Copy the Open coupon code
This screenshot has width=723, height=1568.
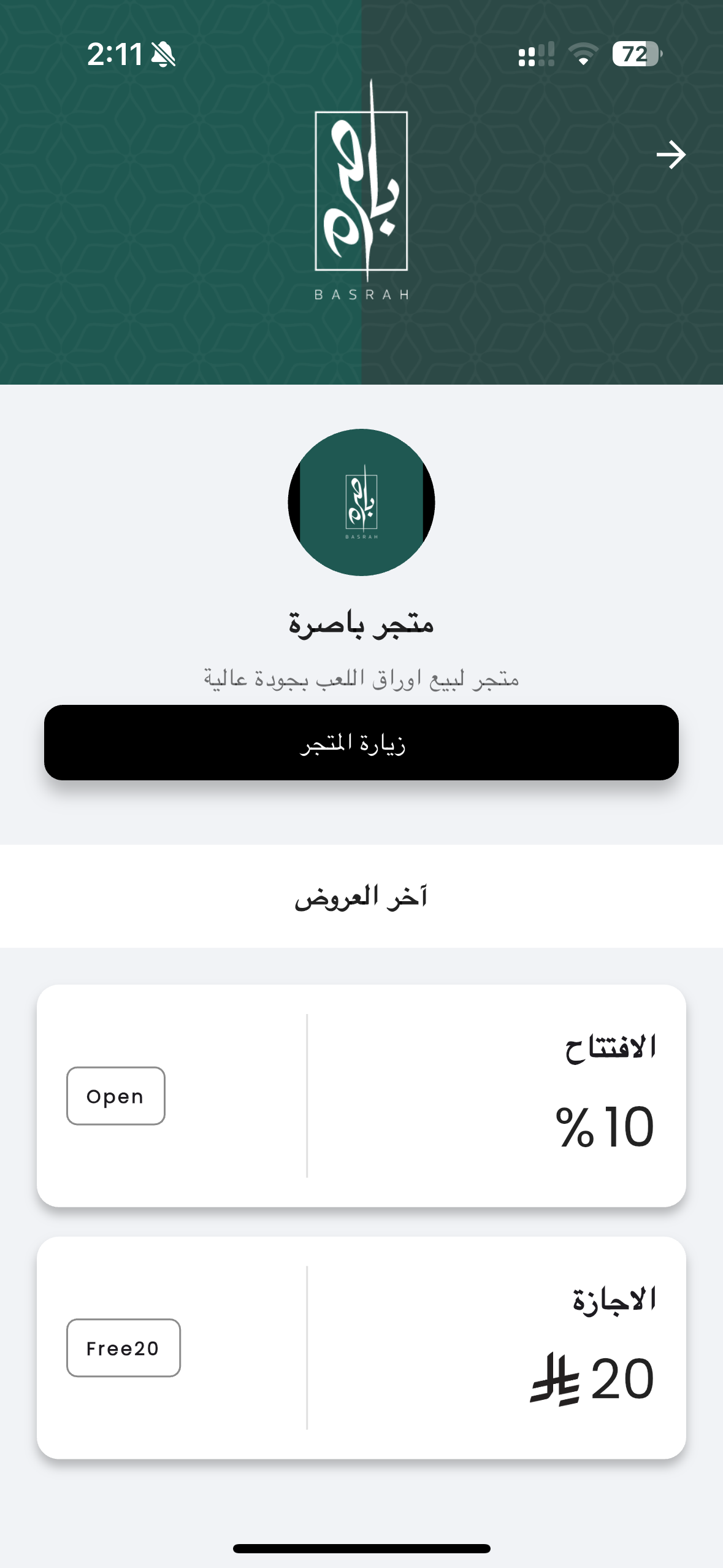pyautogui.click(x=115, y=1096)
